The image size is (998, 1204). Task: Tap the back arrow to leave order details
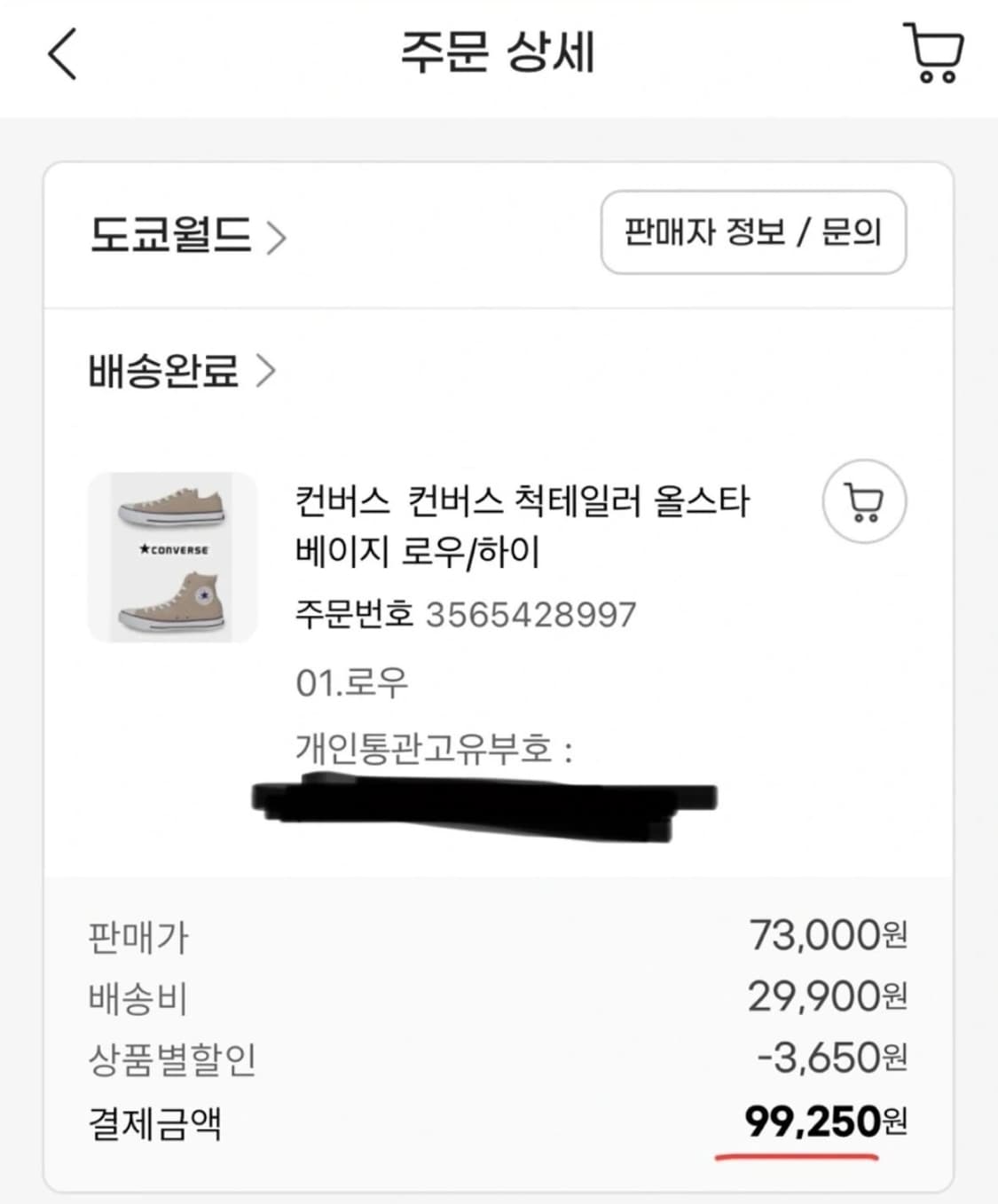(59, 55)
